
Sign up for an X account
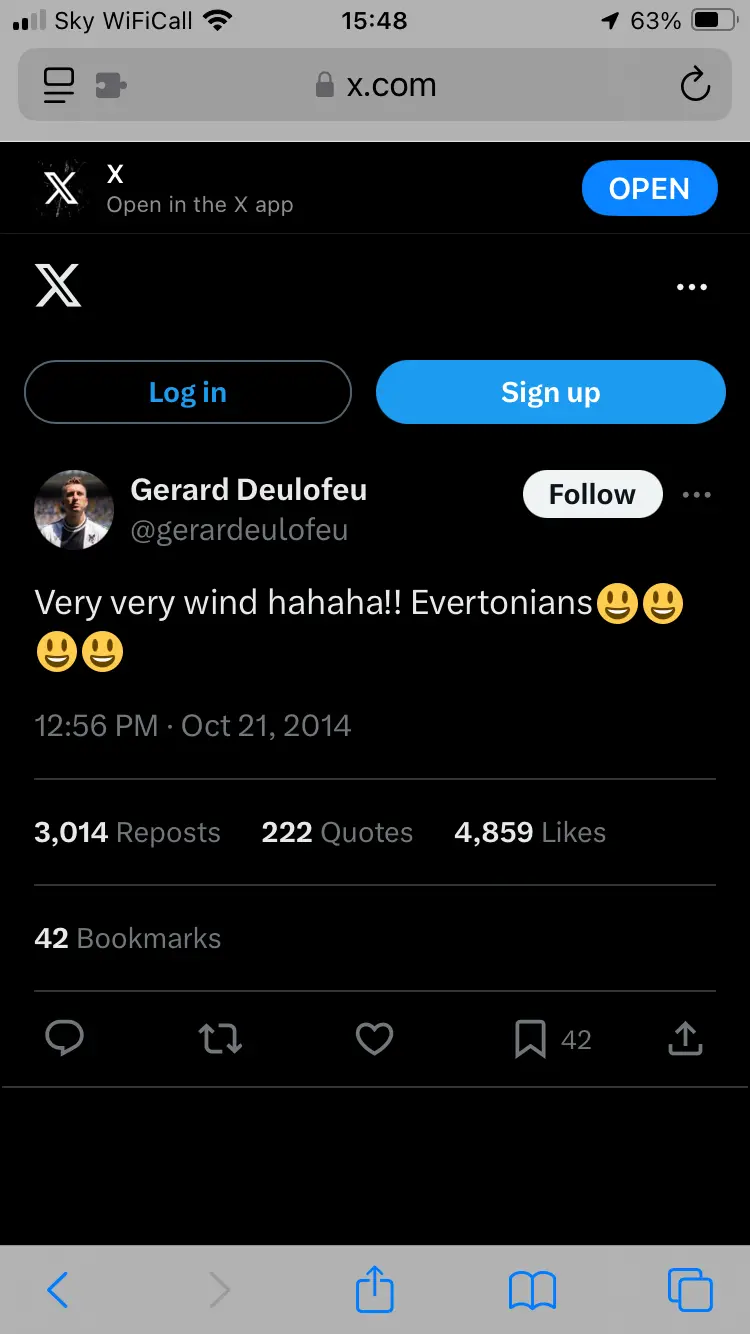pos(550,392)
